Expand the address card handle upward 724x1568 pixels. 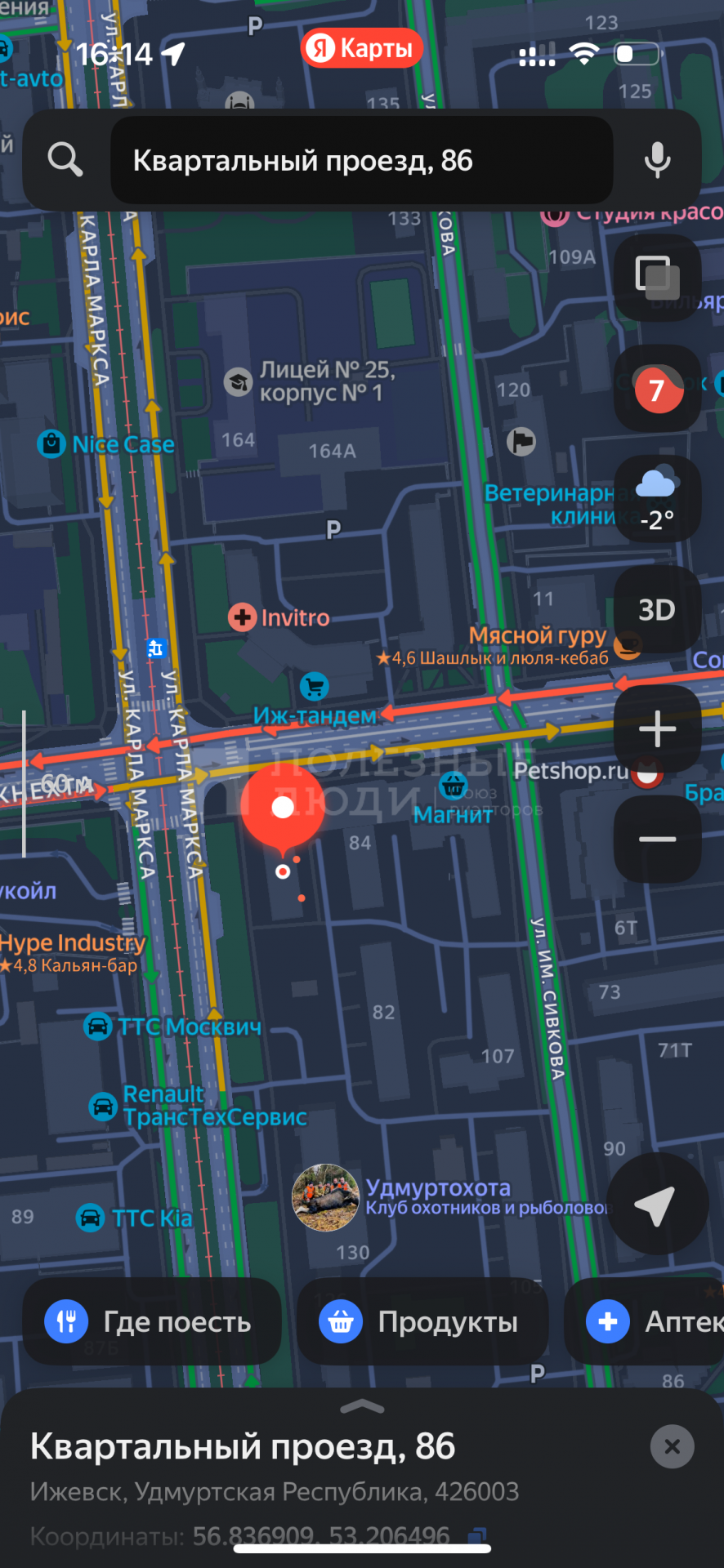click(362, 1406)
